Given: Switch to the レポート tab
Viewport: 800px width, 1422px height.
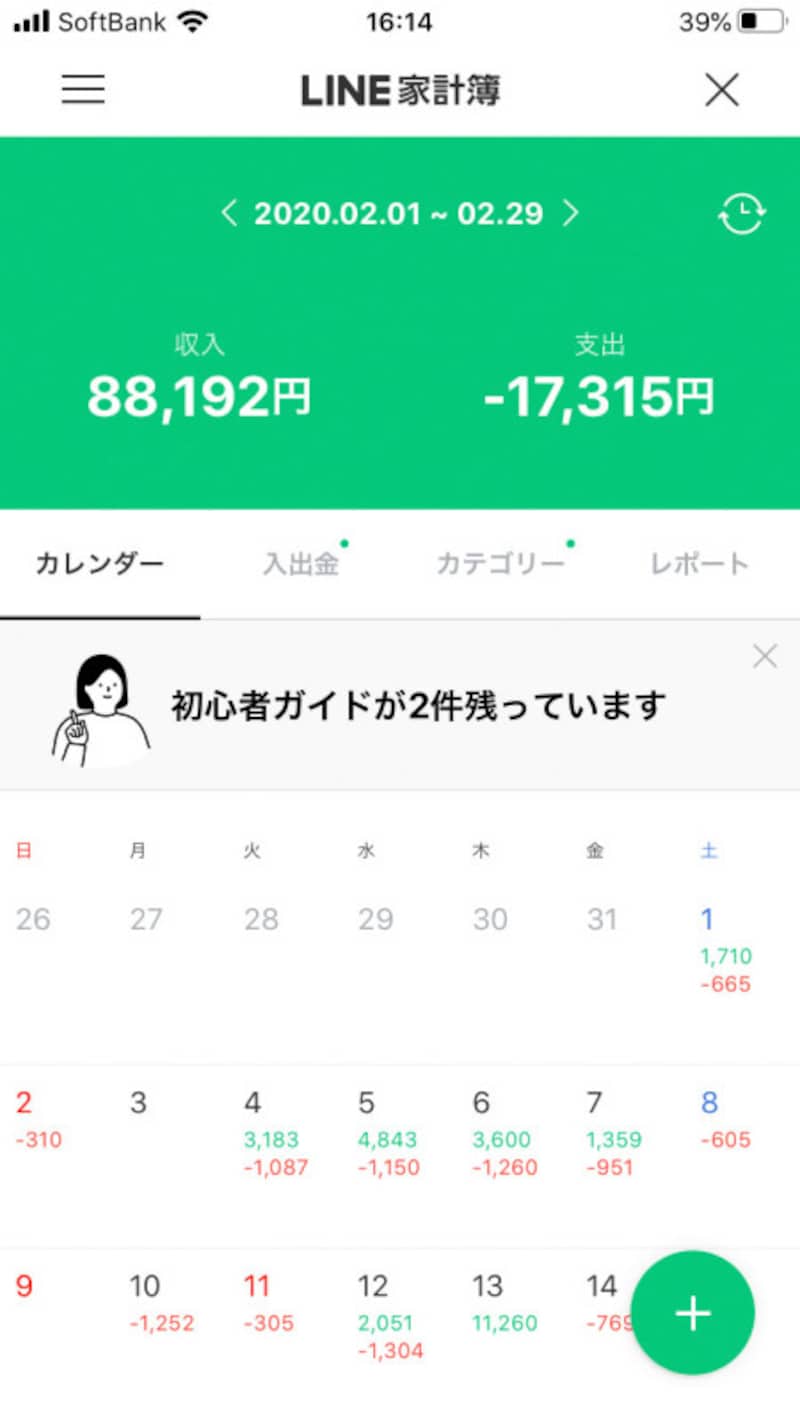Looking at the screenshot, I should [697, 563].
